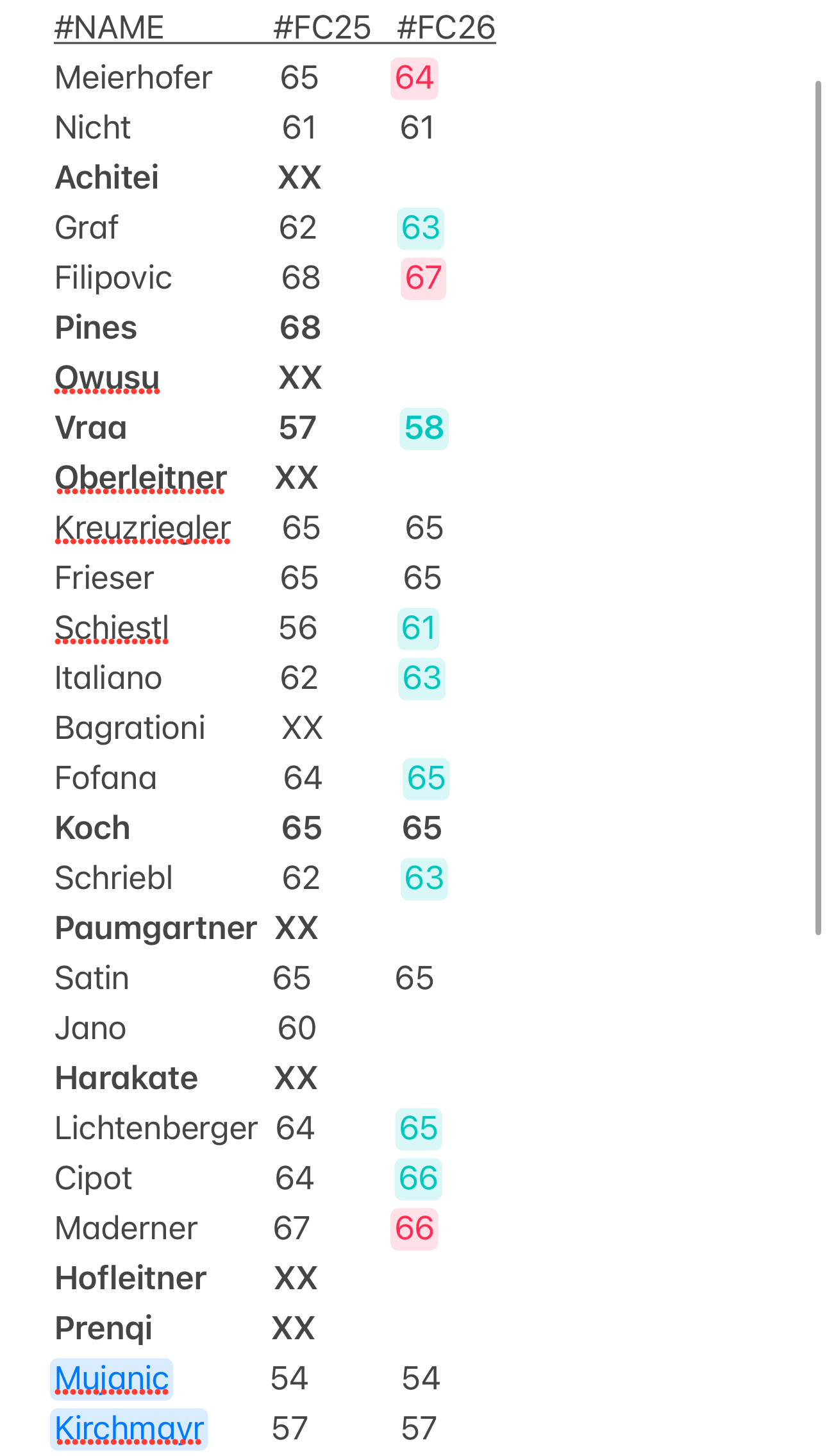Open the Kirchmayr link
This screenshot has height=1456, width=827.
pos(129,1428)
